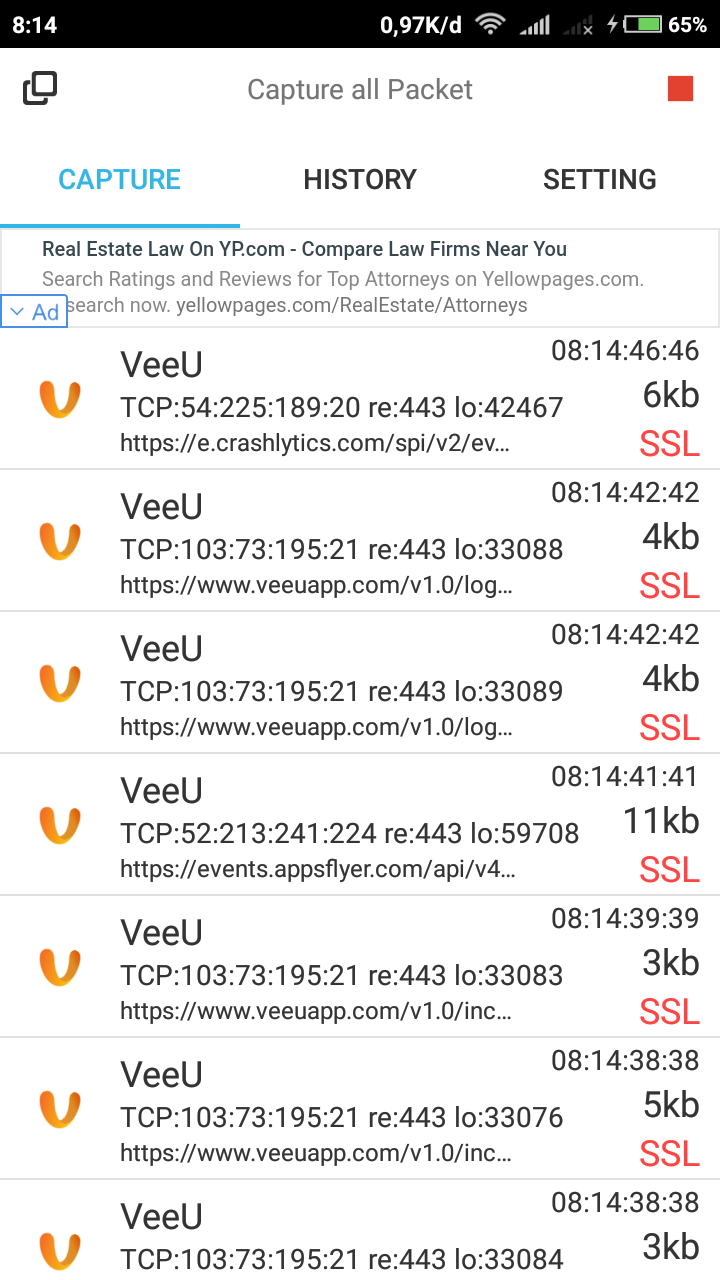Image resolution: width=720 pixels, height=1280 pixels.
Task: Select the CAPTURE tab
Action: [119, 179]
